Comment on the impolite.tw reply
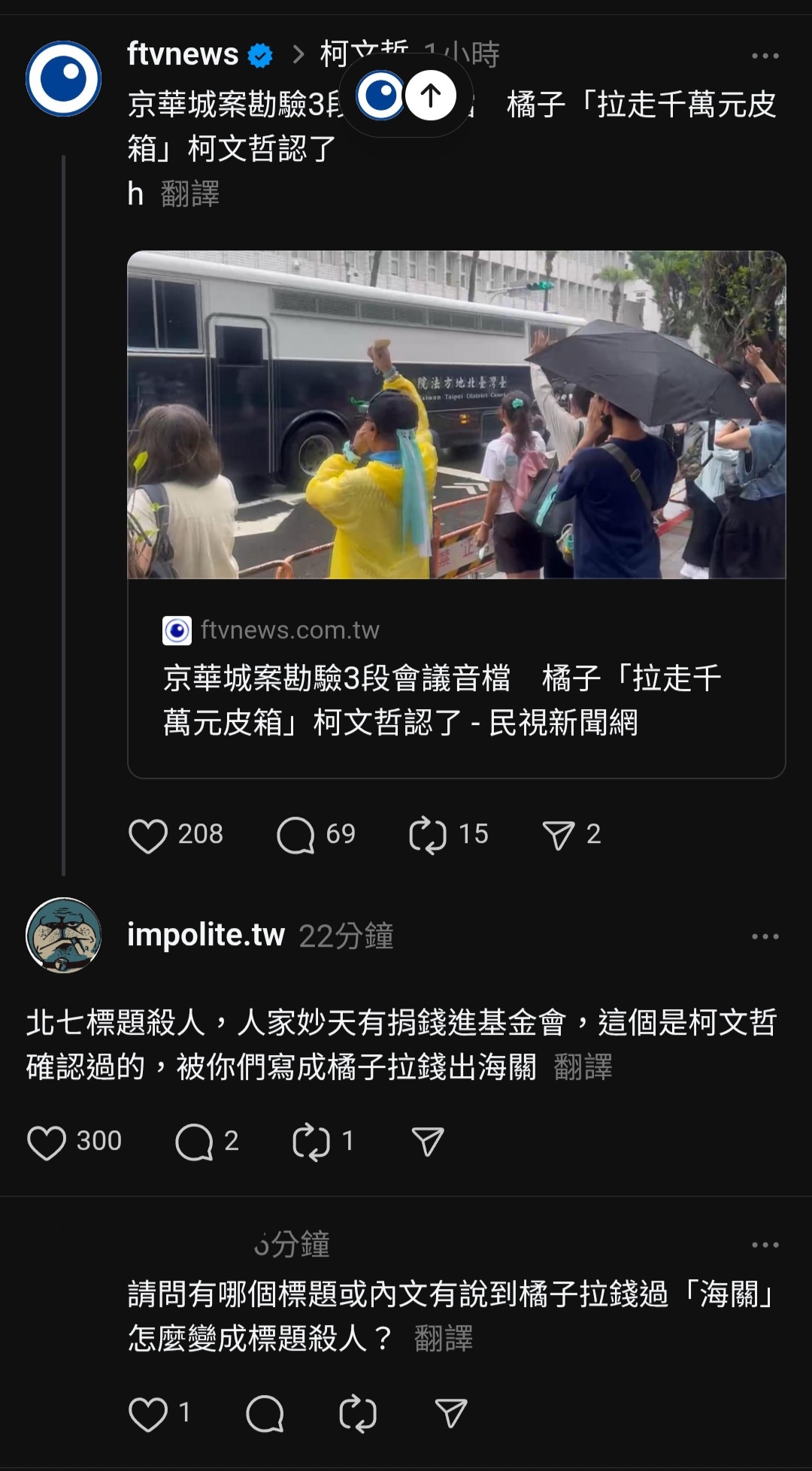The width and height of the screenshot is (812, 1471). 194,1142
